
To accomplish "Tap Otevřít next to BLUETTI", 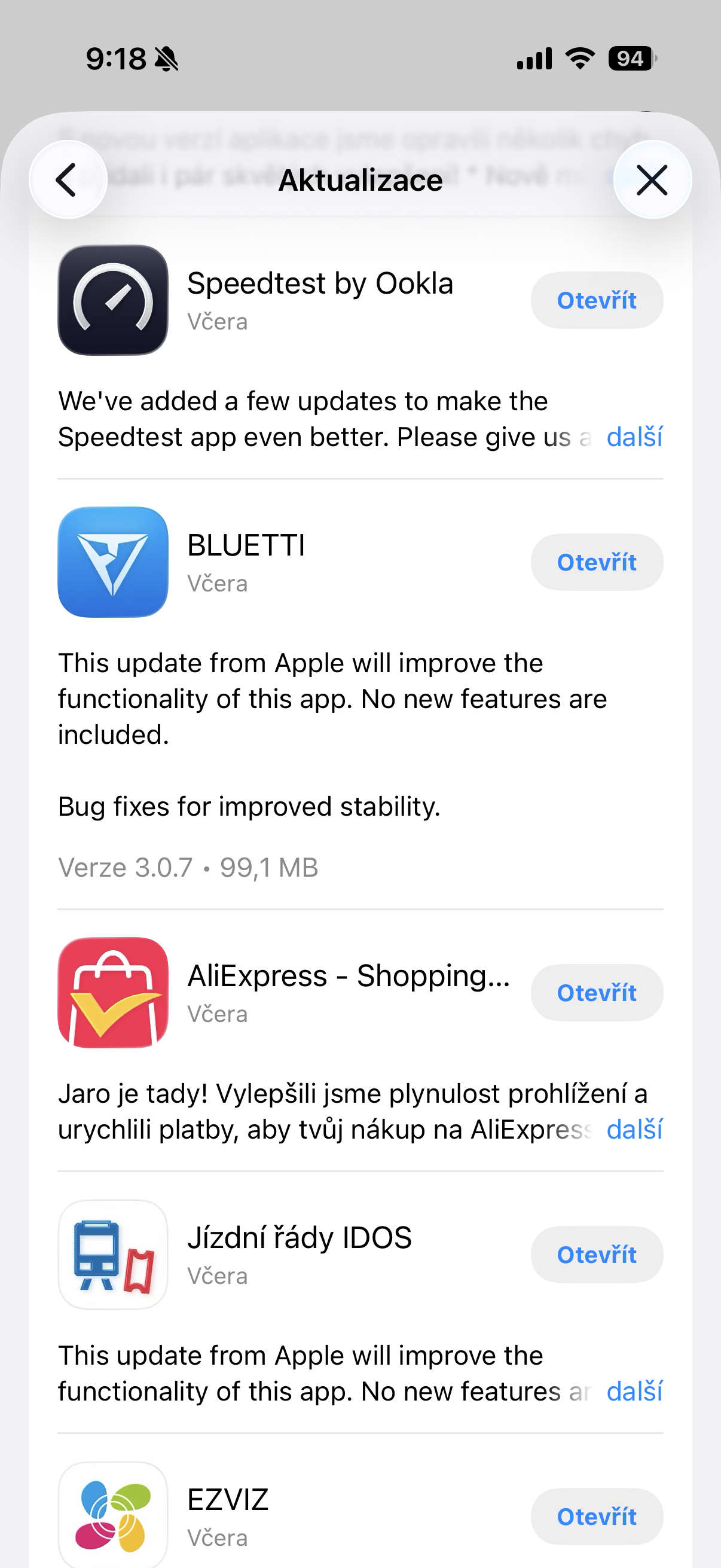I will [x=596, y=562].
